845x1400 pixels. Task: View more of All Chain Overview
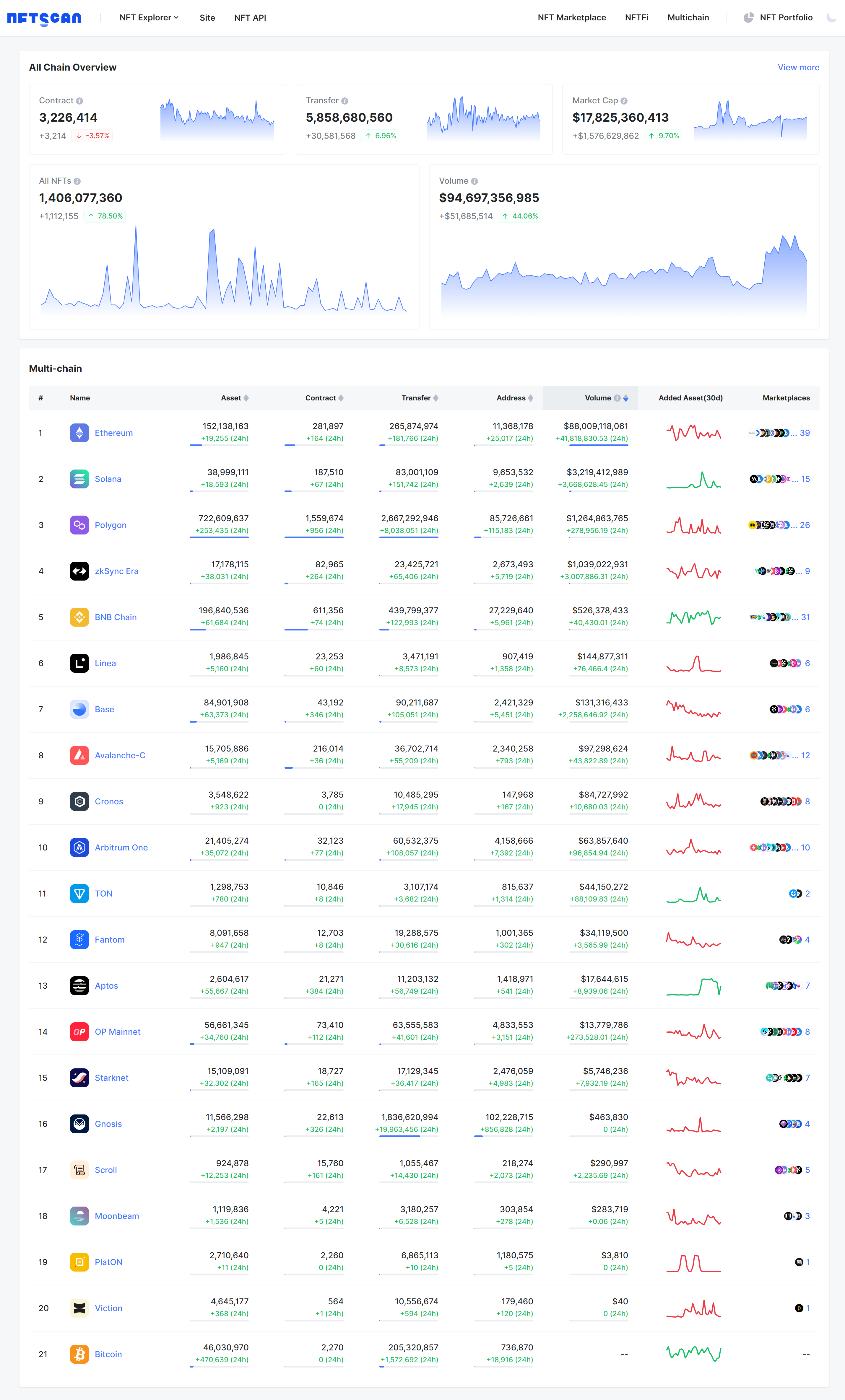coord(798,68)
